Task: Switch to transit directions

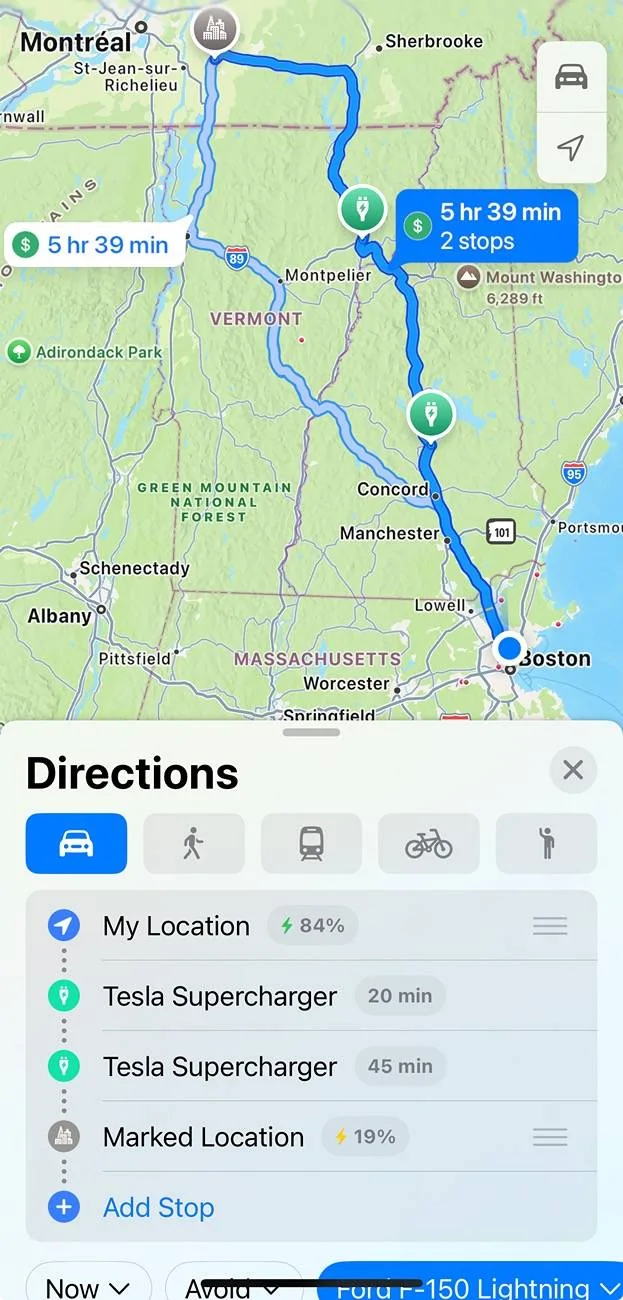Action: click(311, 844)
